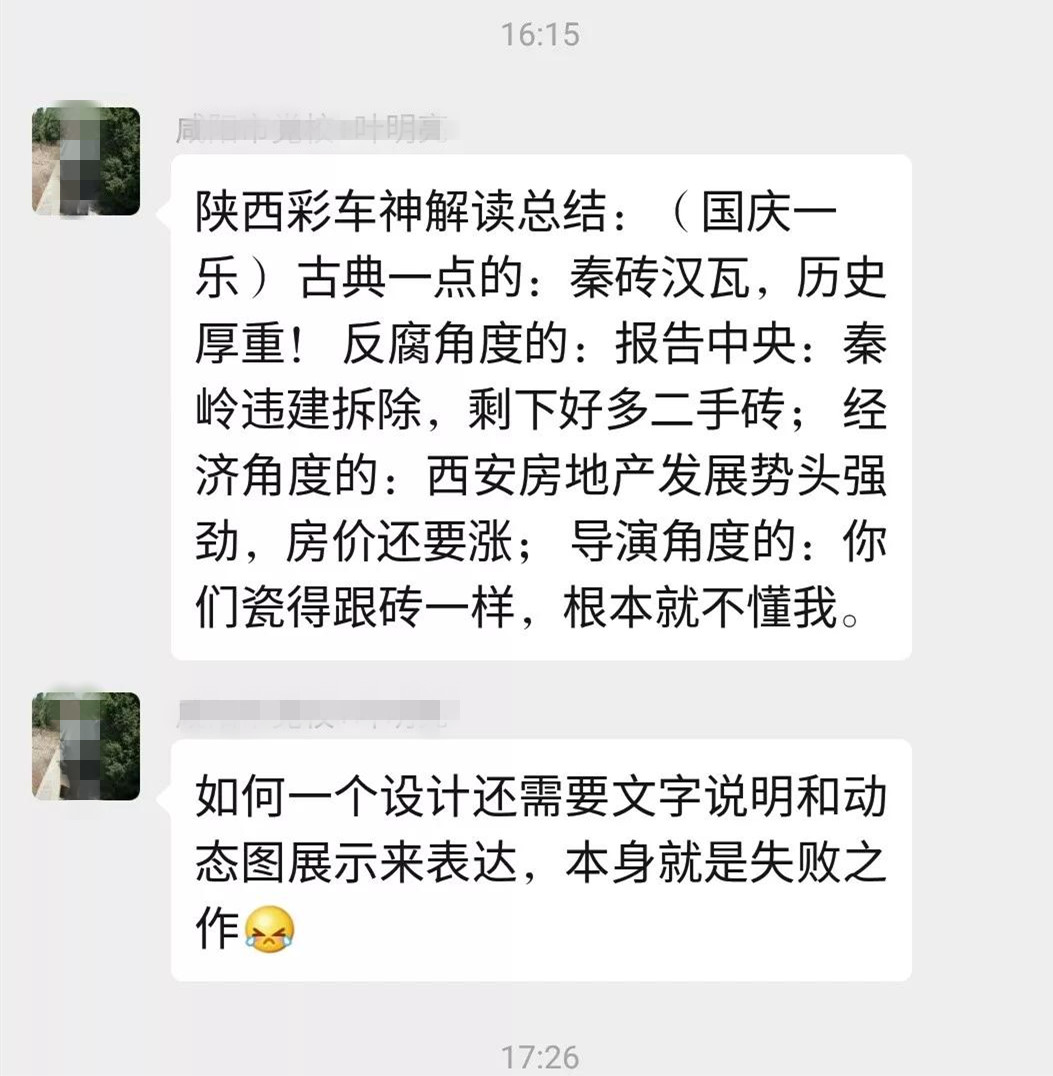Open sender's avatar beside the 陕西彩车神解读总结 message

click(x=86, y=161)
